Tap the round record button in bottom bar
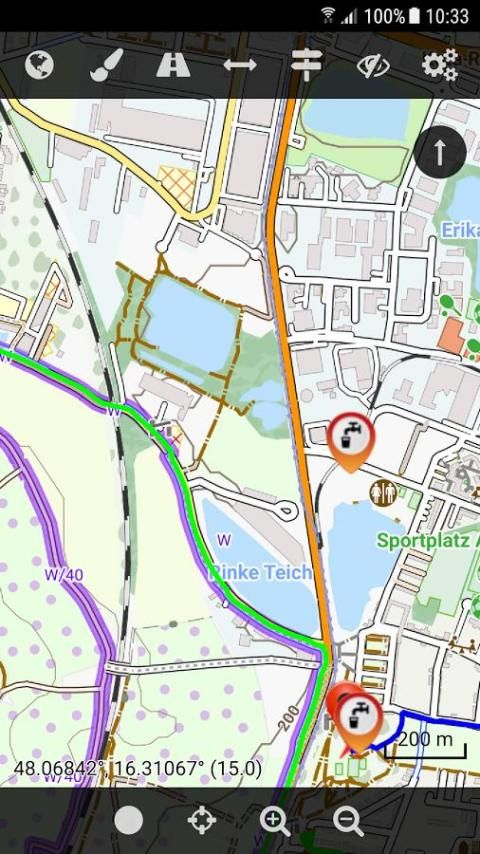Image resolution: width=480 pixels, height=854 pixels. [x=129, y=820]
